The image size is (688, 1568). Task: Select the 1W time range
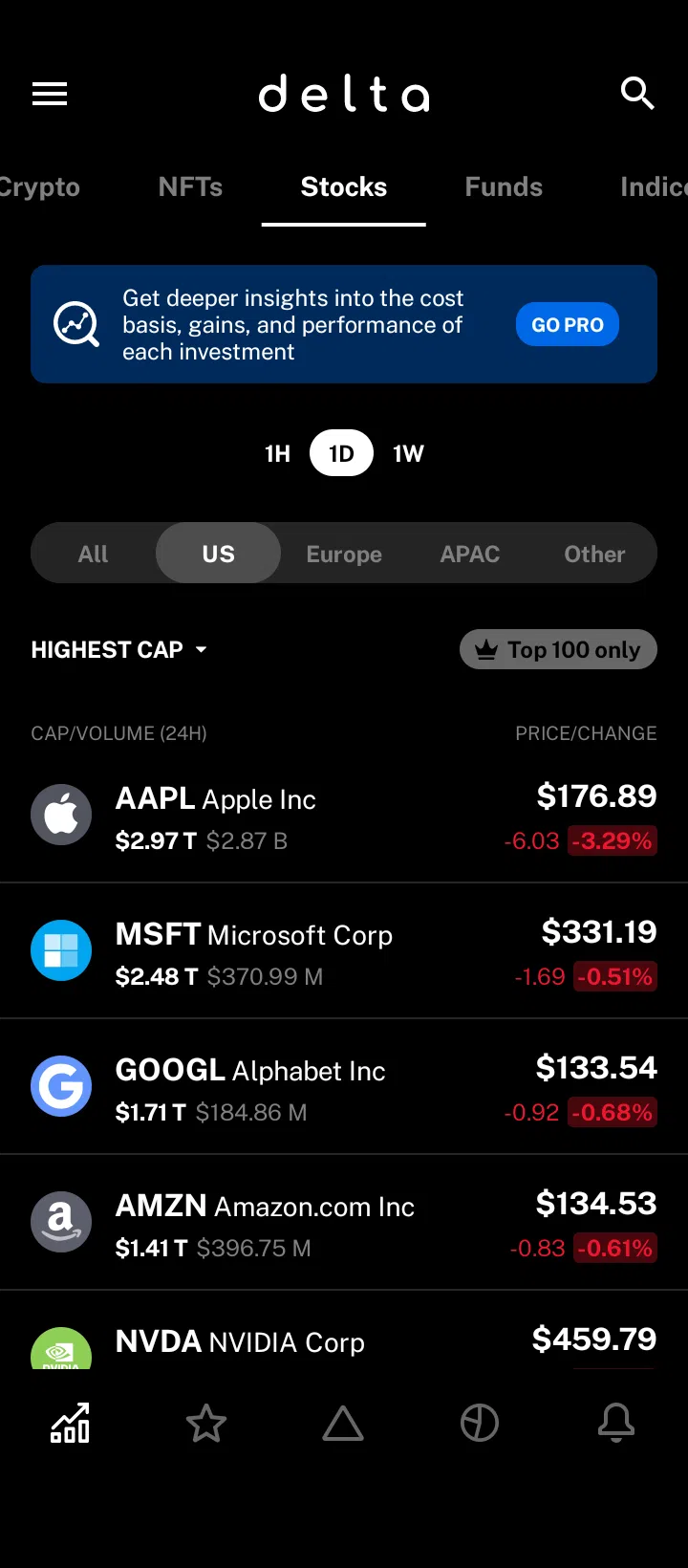(408, 453)
